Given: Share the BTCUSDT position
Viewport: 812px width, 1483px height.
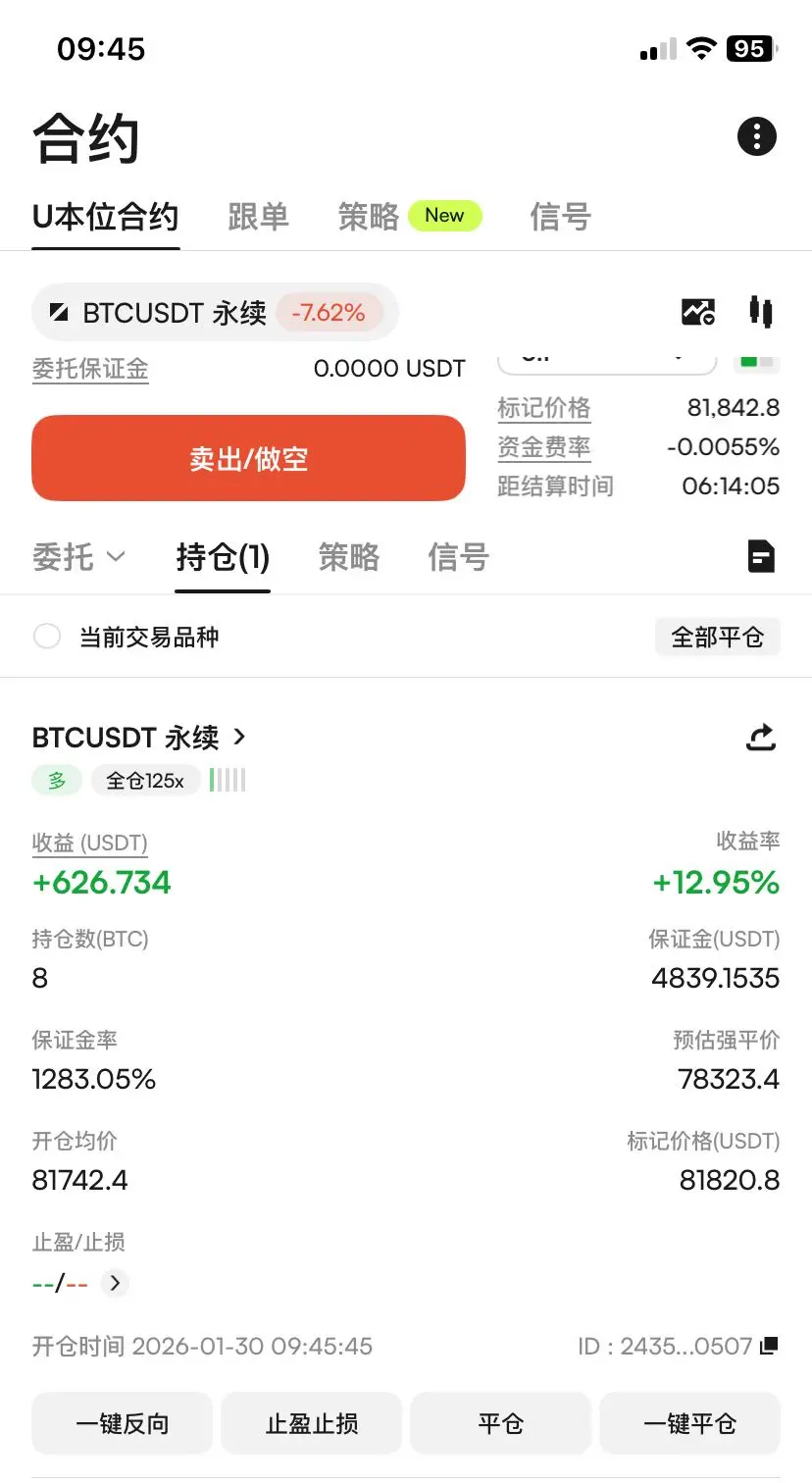Looking at the screenshot, I should pos(761,738).
